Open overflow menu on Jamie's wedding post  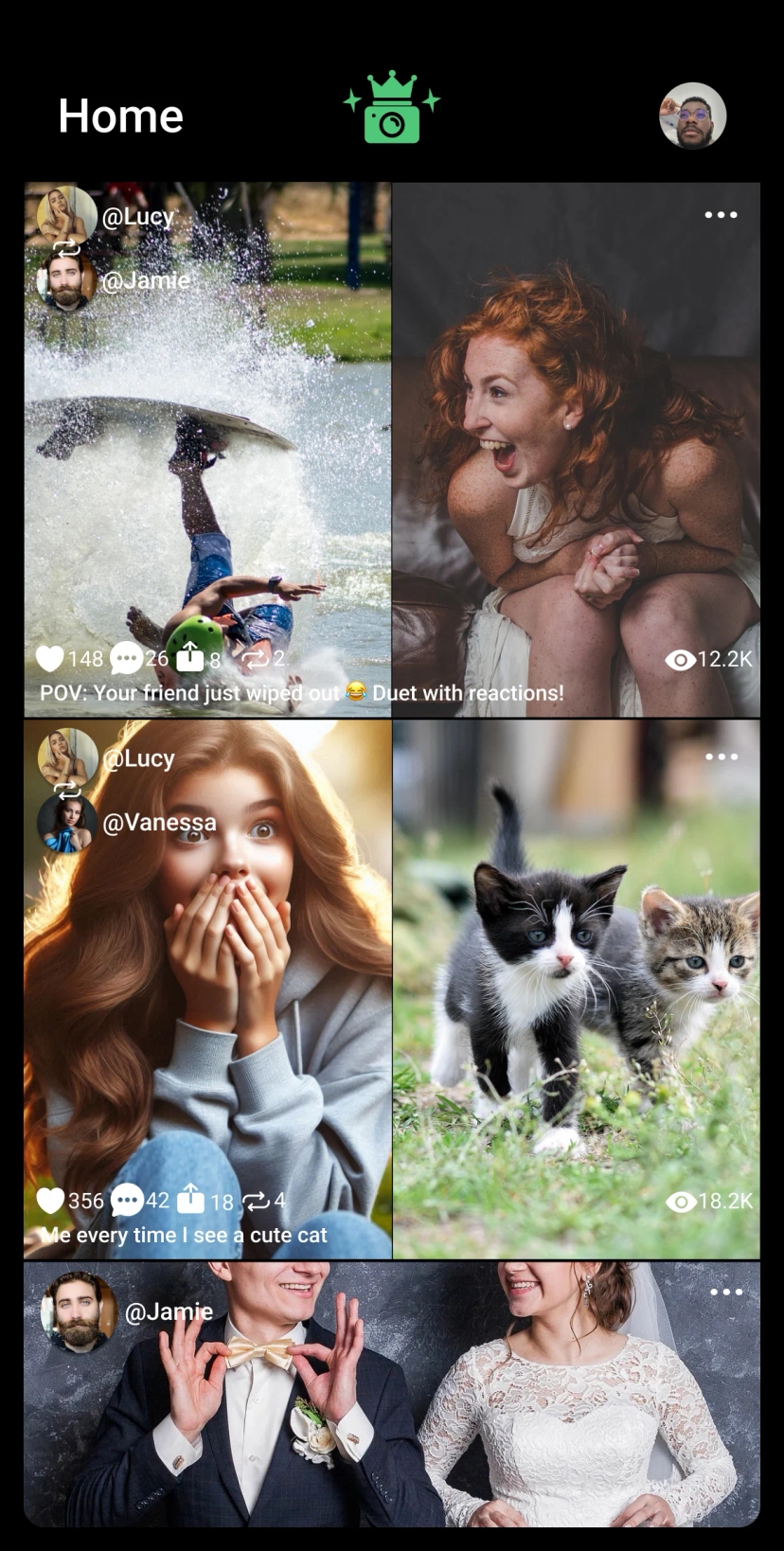[725, 1292]
